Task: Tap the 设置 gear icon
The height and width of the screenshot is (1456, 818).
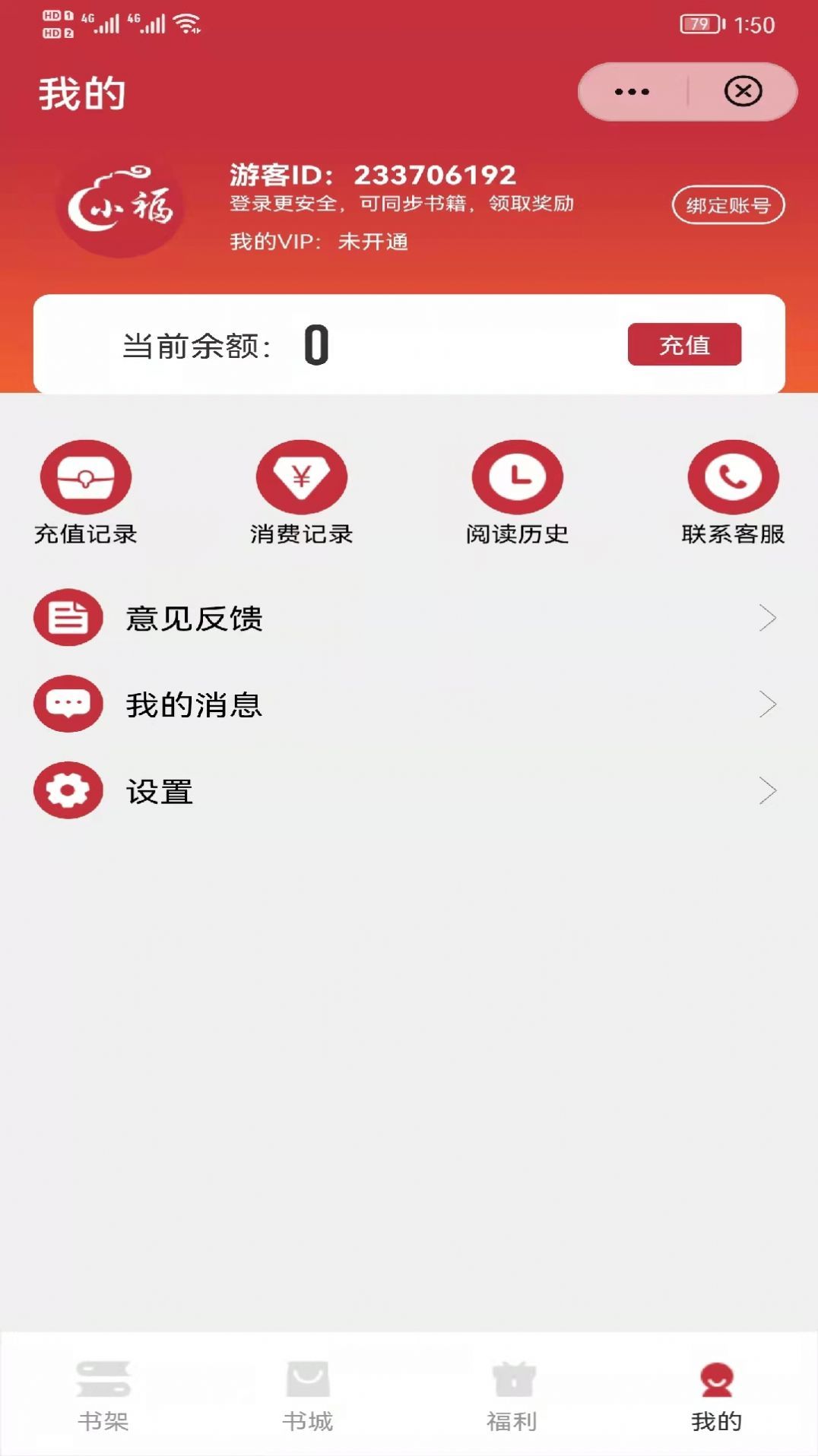Action: [67, 790]
